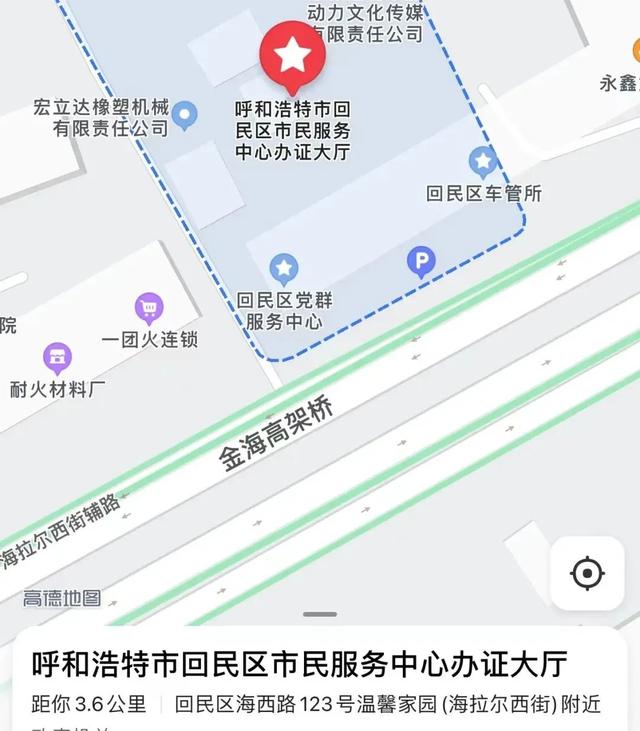
Task: Expand the place details card for 市民服务中心办证大厅
Action: pos(300,664)
